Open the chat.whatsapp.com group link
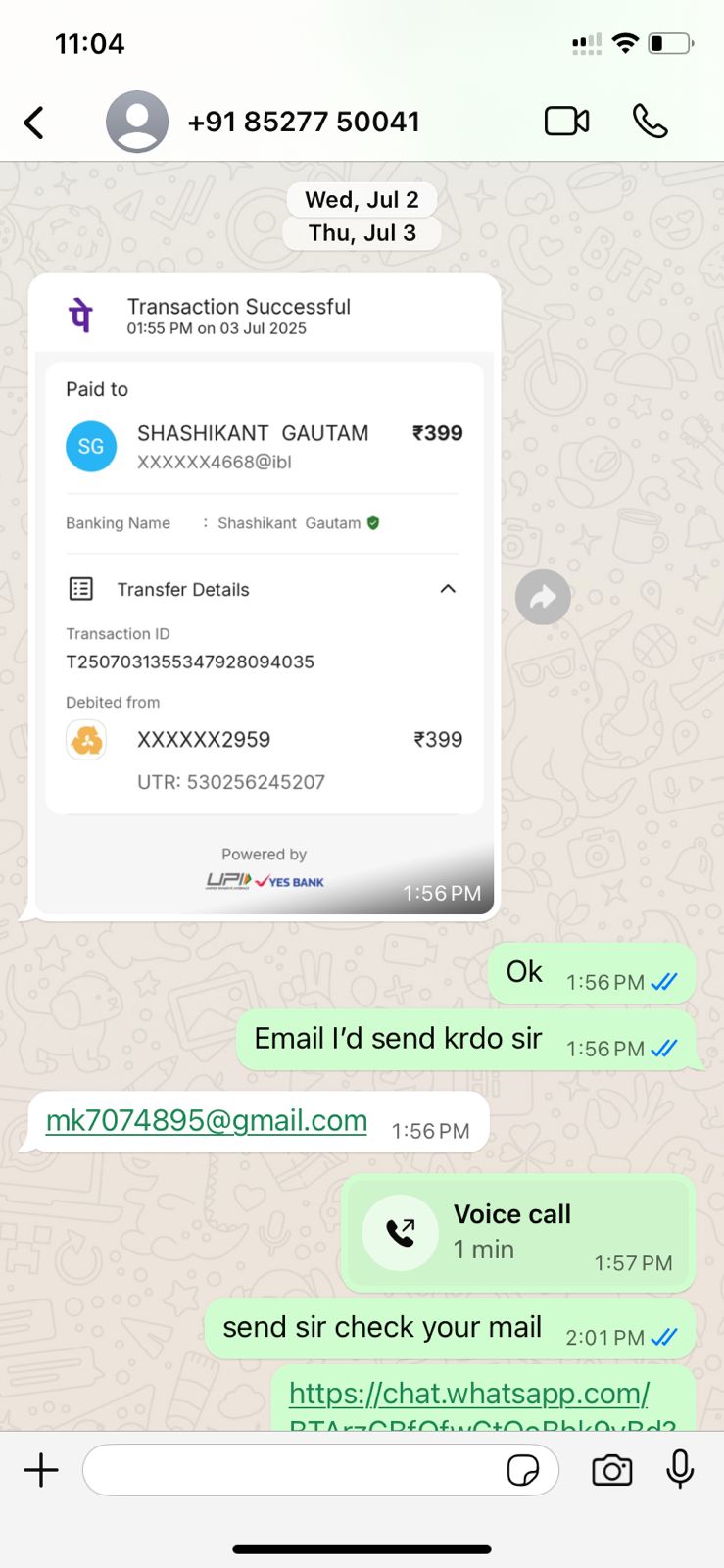Image resolution: width=724 pixels, height=1568 pixels. (468, 1394)
